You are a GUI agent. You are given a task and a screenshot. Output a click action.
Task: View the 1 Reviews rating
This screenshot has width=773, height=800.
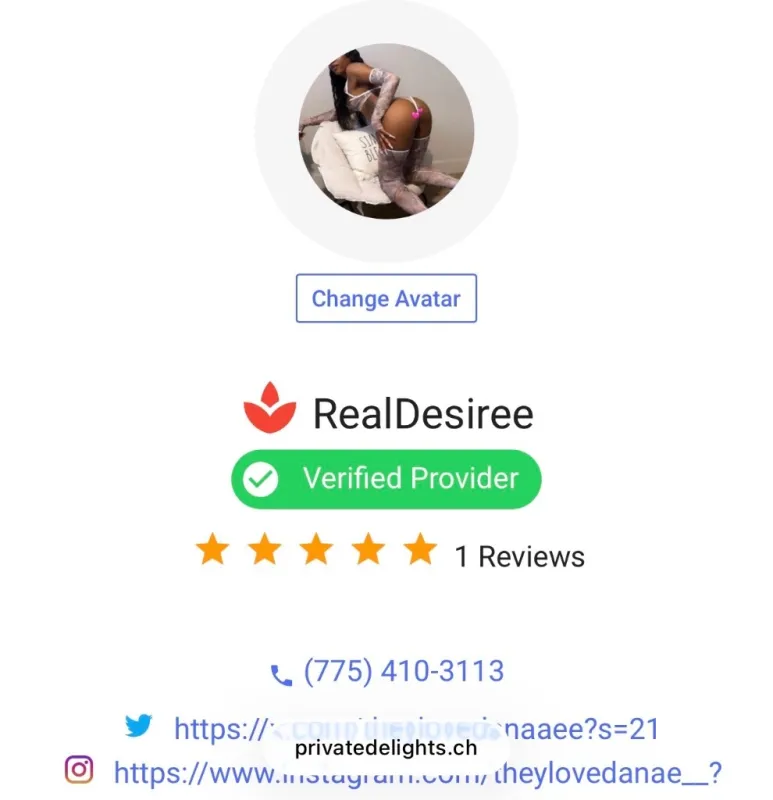coord(519,556)
